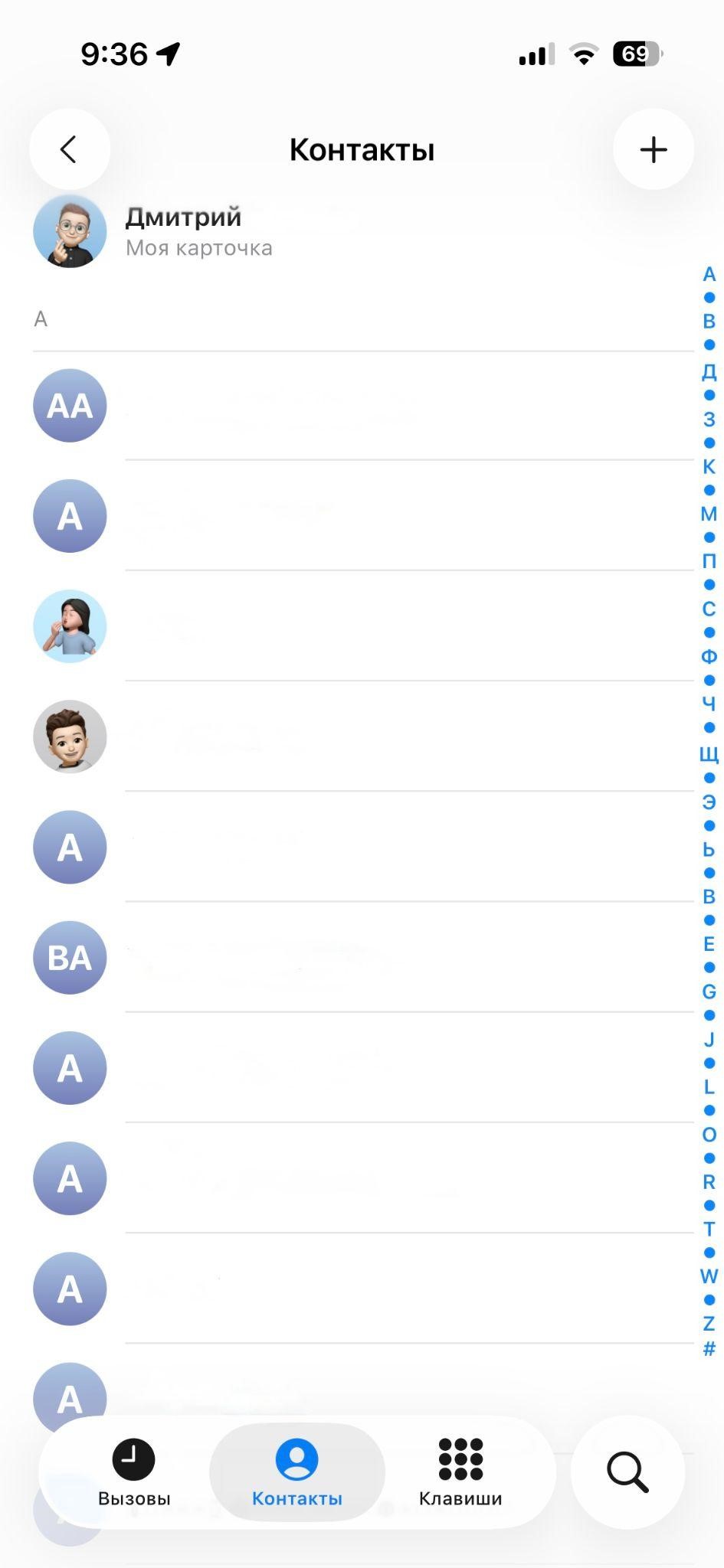Jump to letter W in index
Screen dimensions: 724x1568
709,1276
